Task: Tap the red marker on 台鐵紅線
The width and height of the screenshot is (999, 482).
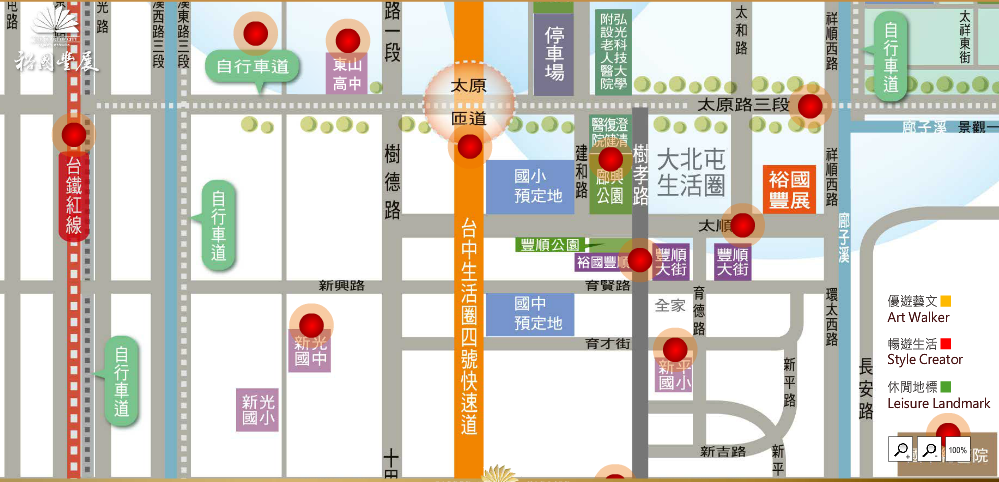Action: 73,134
